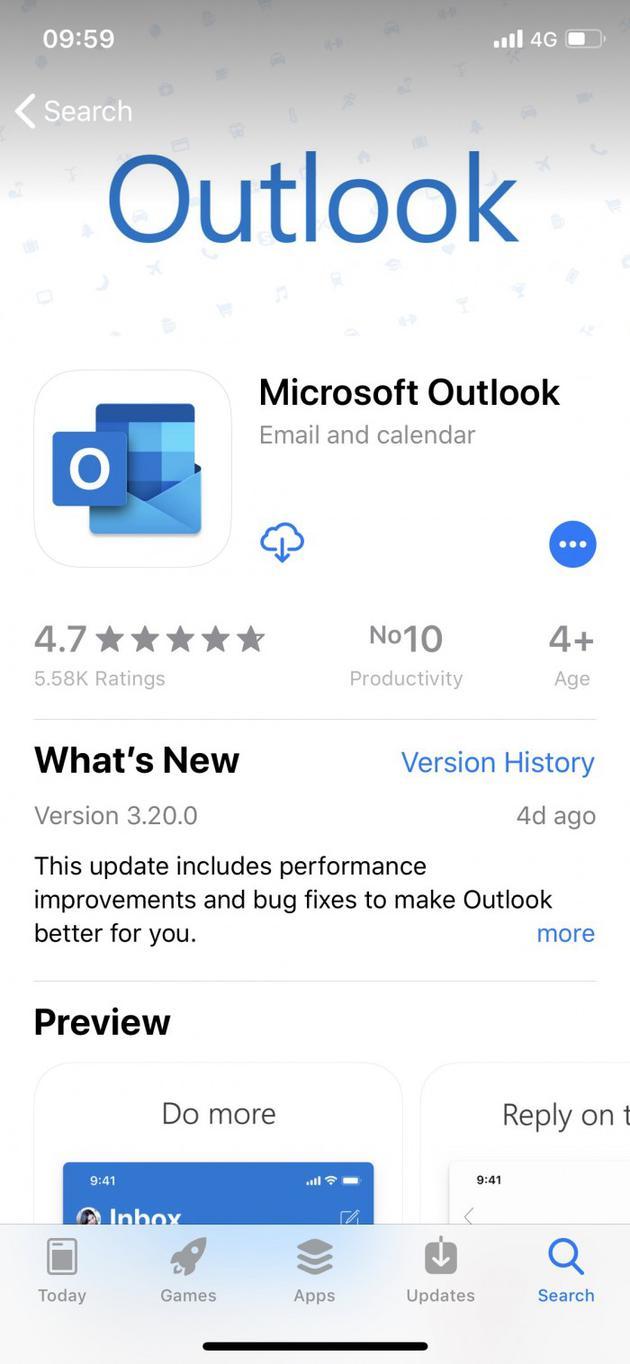The height and width of the screenshot is (1364, 630).
Task: Open Version History
Action: [497, 762]
